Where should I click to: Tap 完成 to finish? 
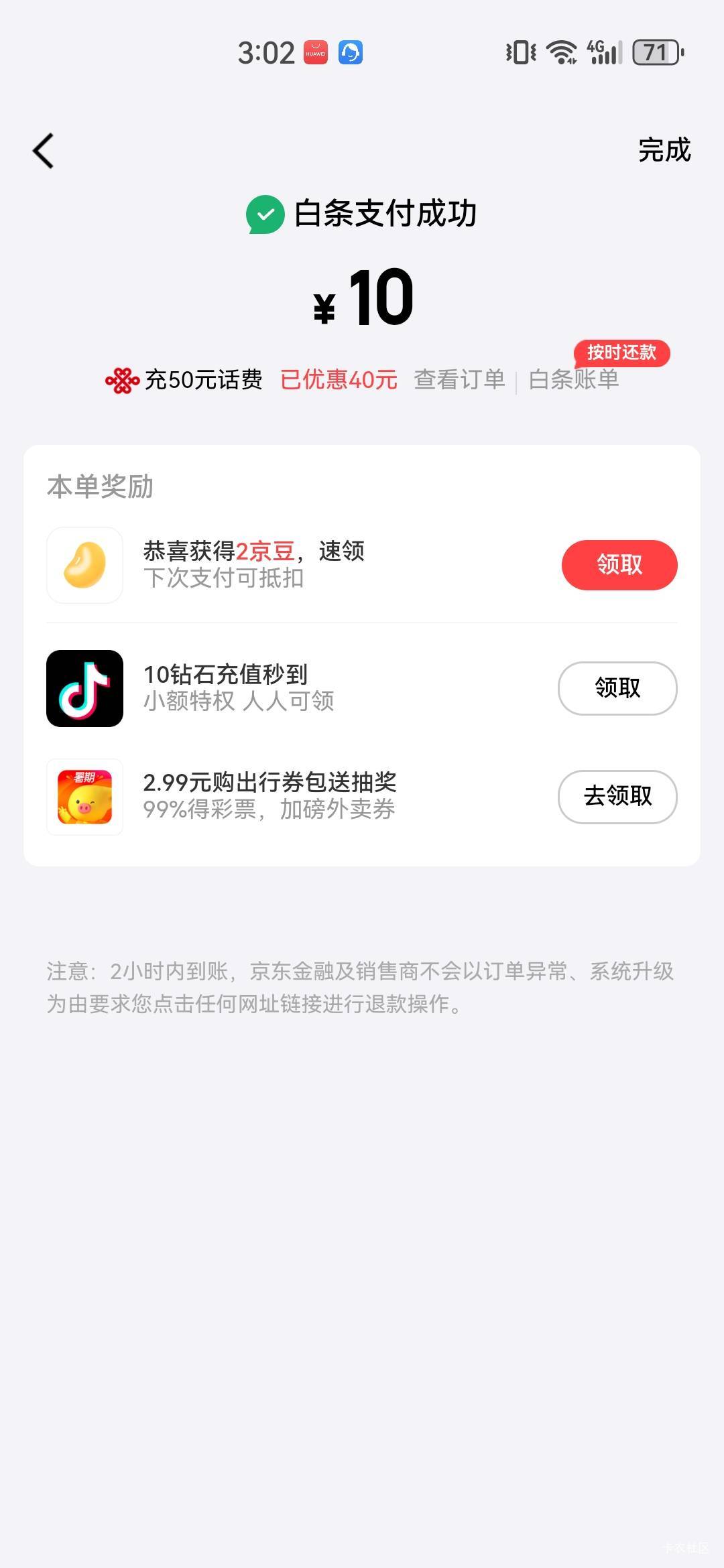pyautogui.click(x=664, y=150)
